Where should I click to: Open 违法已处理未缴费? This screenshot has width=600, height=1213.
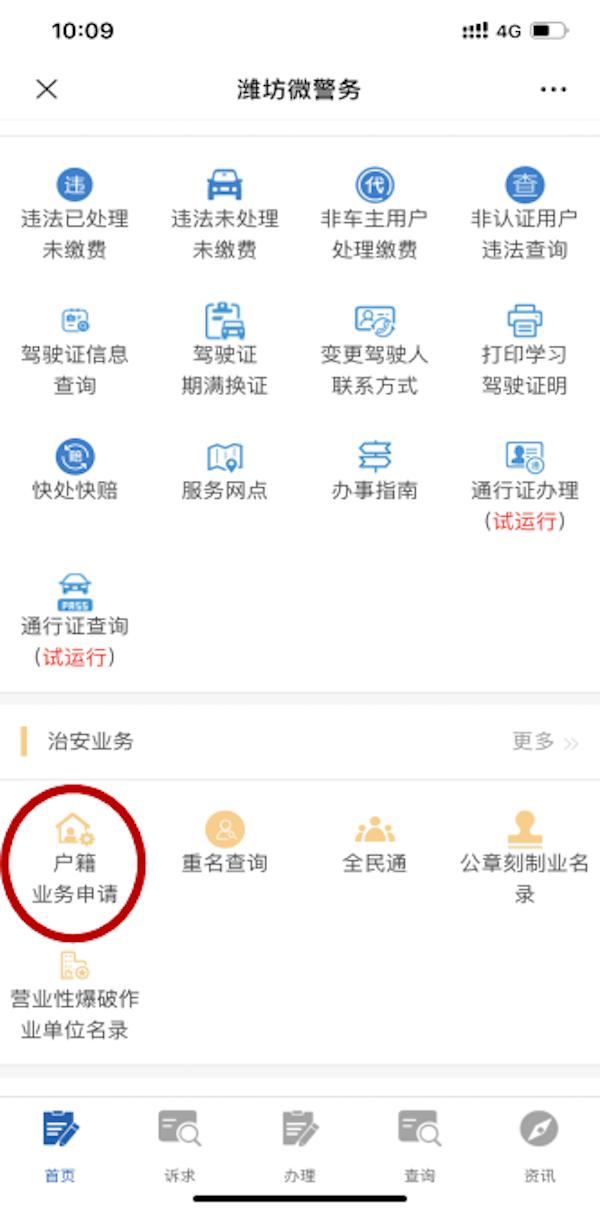pos(75,215)
